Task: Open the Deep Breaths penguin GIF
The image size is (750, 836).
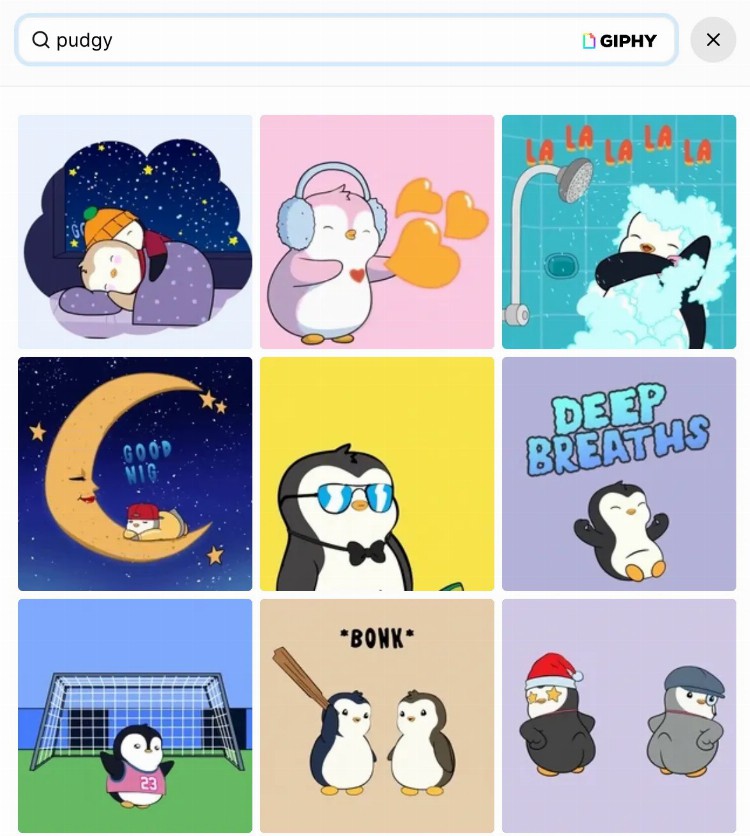Action: tap(619, 473)
